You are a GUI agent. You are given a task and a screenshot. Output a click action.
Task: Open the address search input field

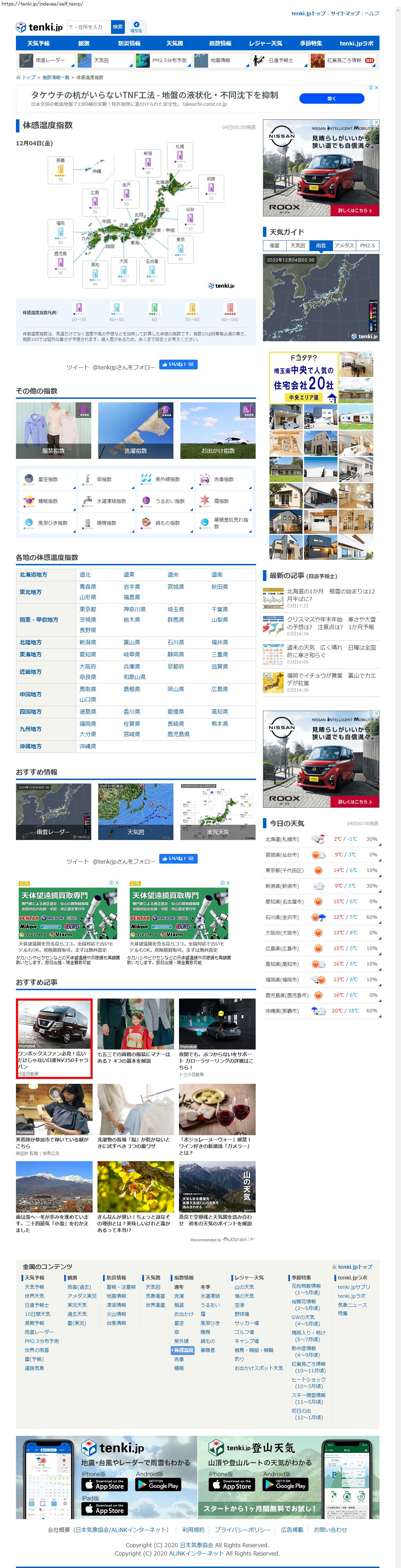[88, 27]
